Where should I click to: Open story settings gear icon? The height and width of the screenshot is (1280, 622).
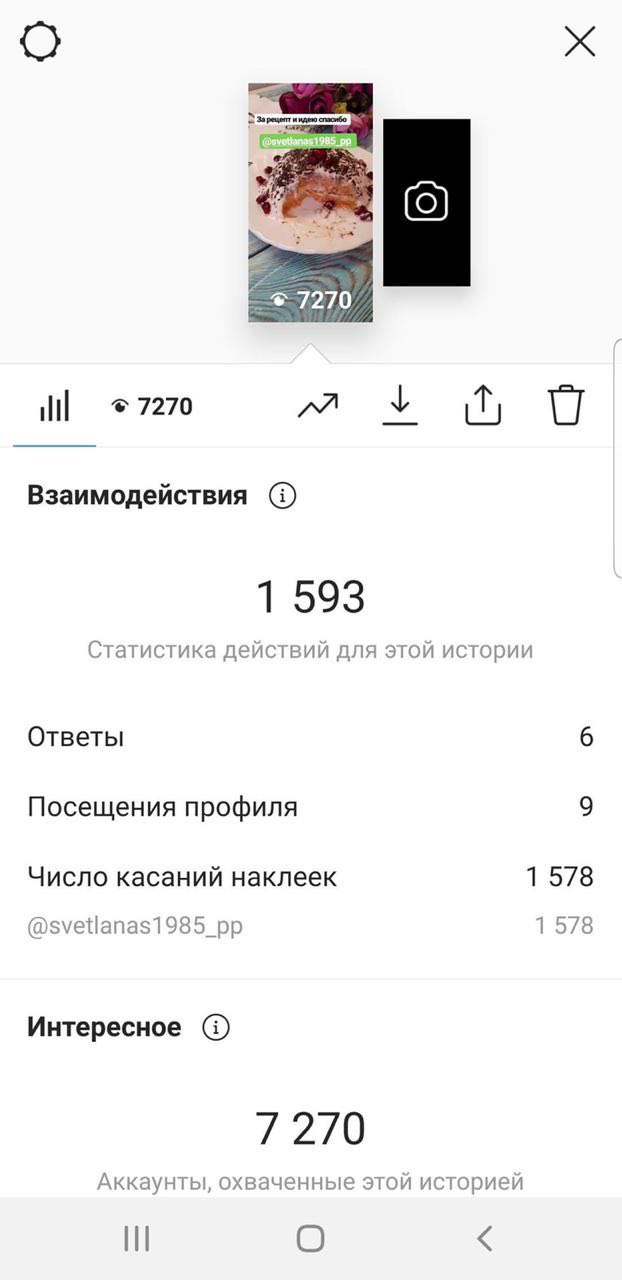41,41
